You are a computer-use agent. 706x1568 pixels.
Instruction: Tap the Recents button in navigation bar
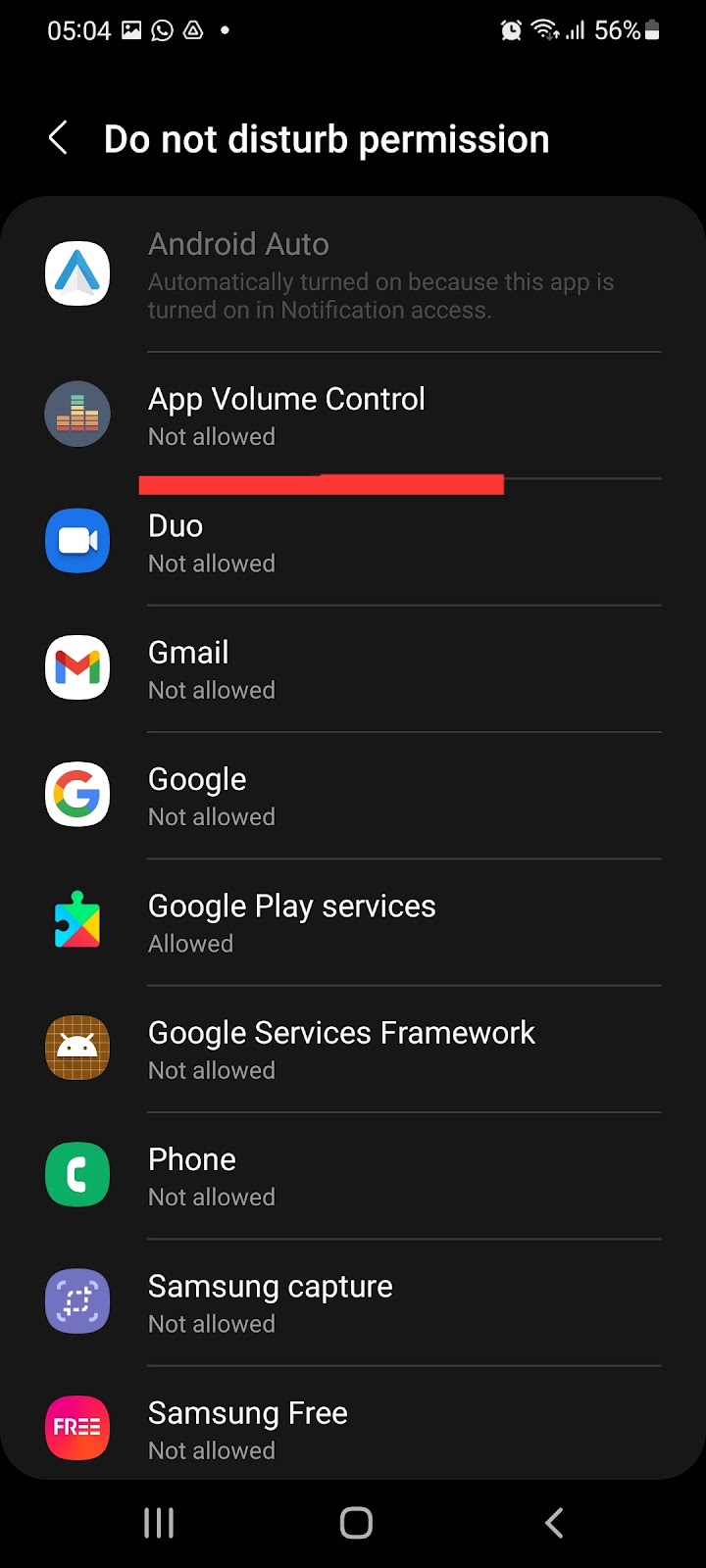pyautogui.click(x=158, y=1522)
